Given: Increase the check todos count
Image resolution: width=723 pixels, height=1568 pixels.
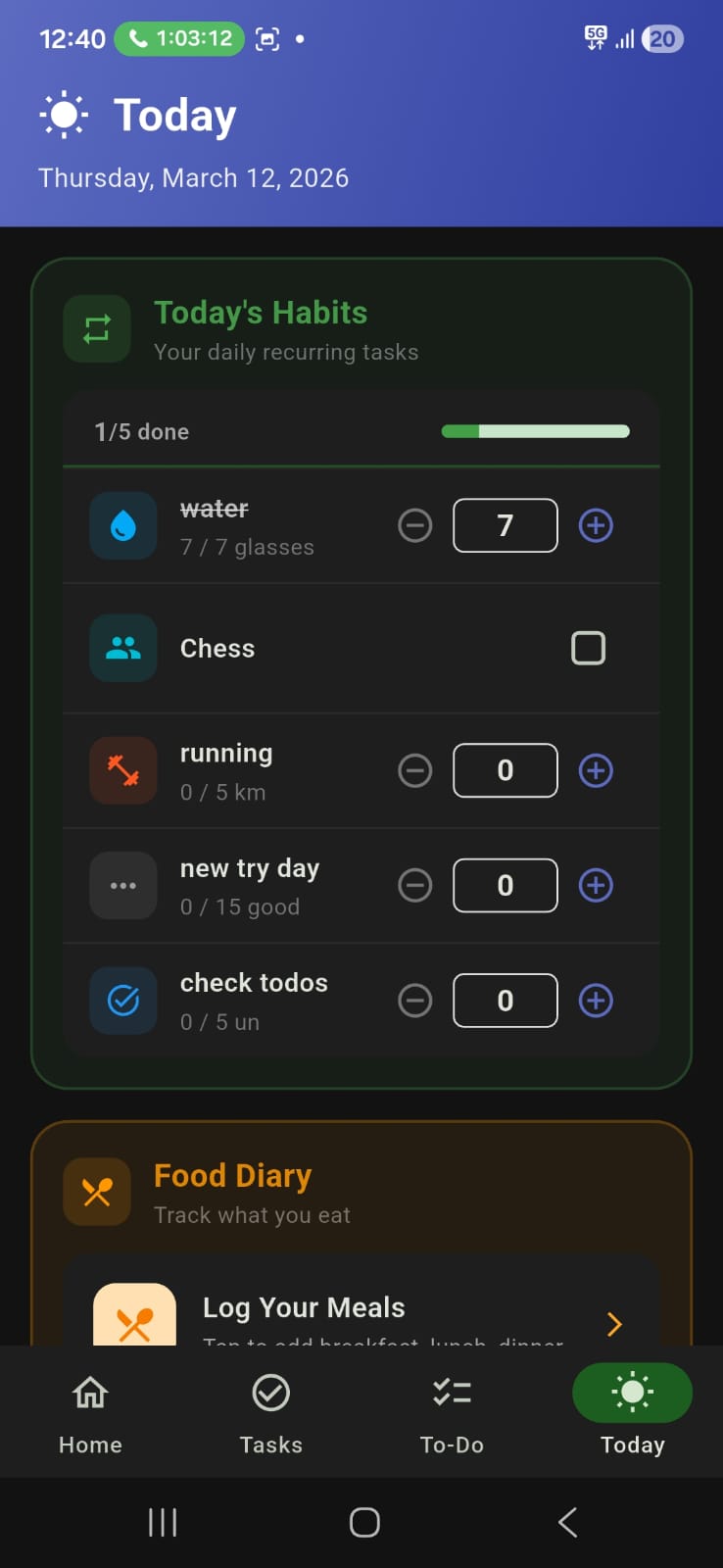Looking at the screenshot, I should [596, 1001].
